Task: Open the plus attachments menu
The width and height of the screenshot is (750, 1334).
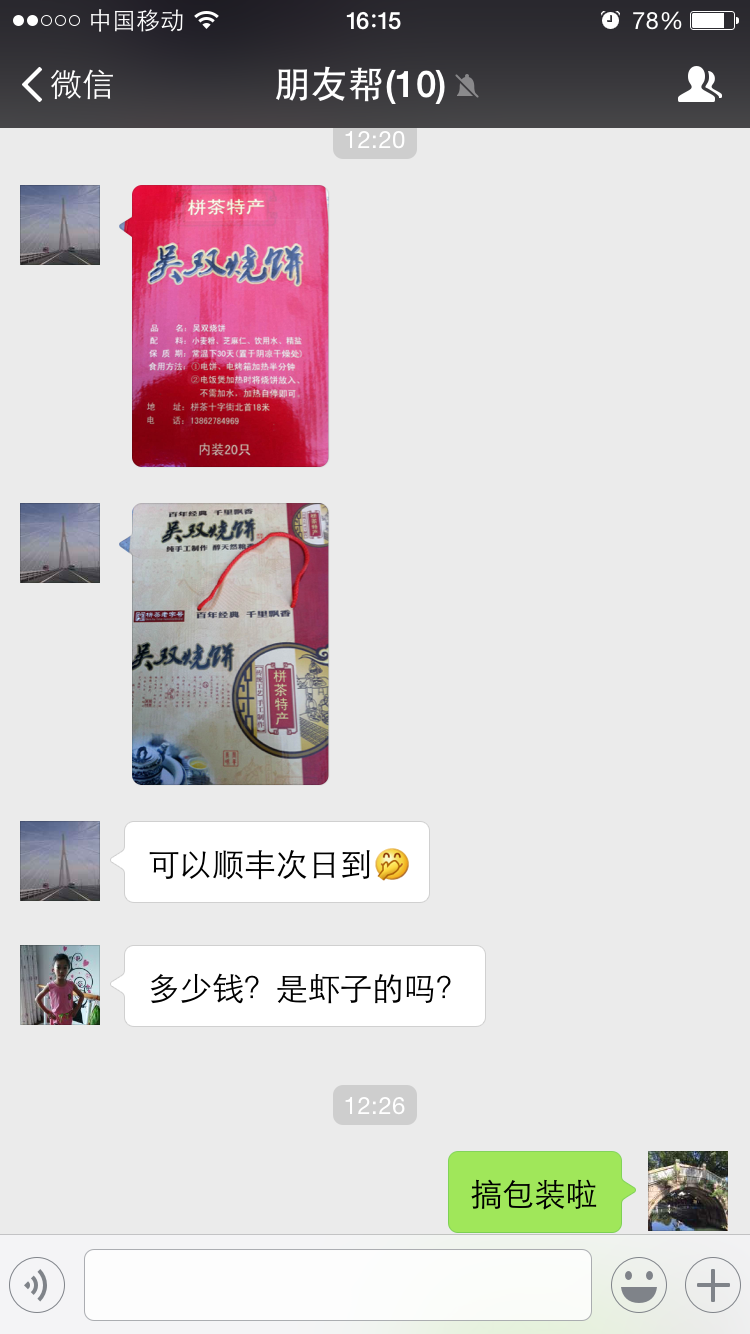Action: (x=713, y=1285)
